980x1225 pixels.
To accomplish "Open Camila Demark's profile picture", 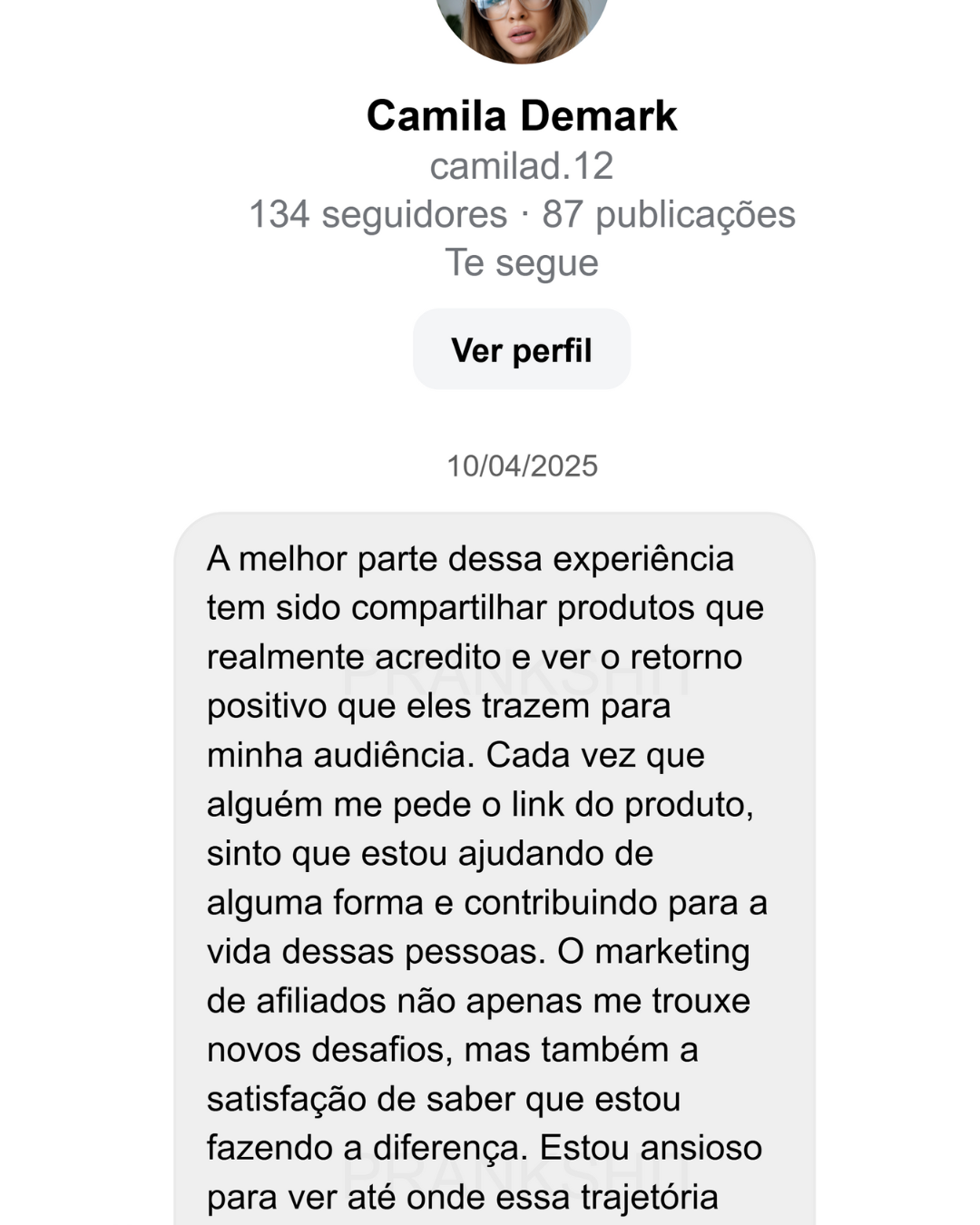I will point(522,25).
